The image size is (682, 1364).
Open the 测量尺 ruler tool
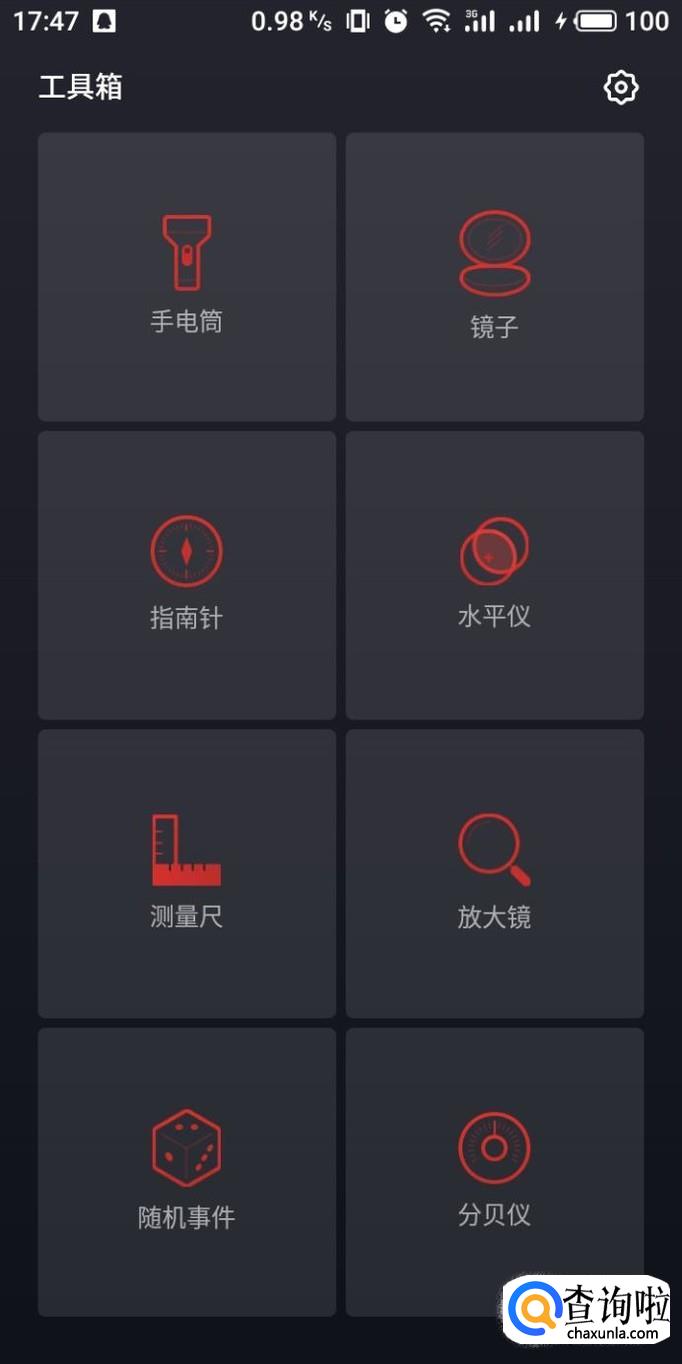[187, 872]
